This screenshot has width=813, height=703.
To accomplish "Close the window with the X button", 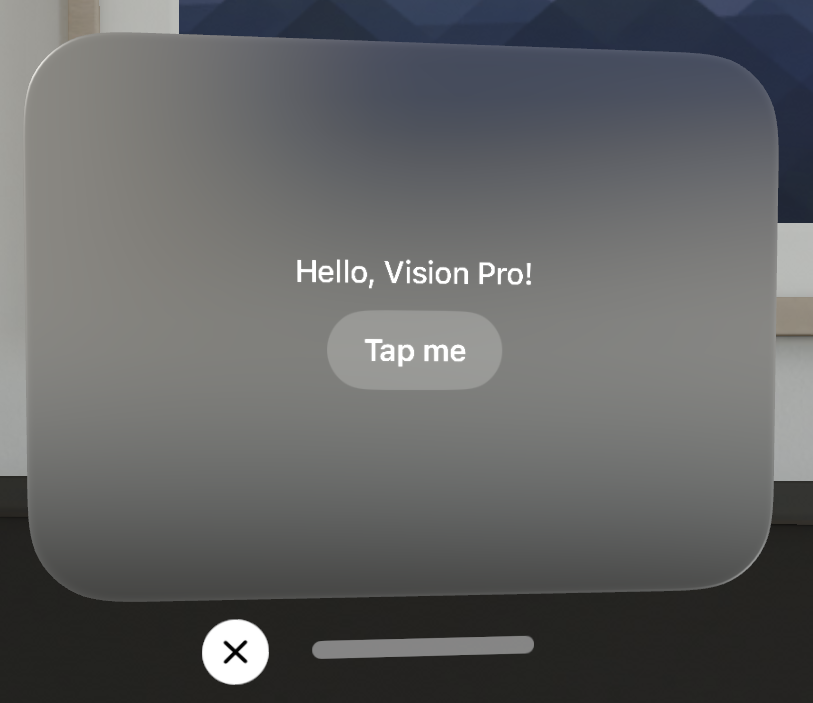I will (x=235, y=652).
